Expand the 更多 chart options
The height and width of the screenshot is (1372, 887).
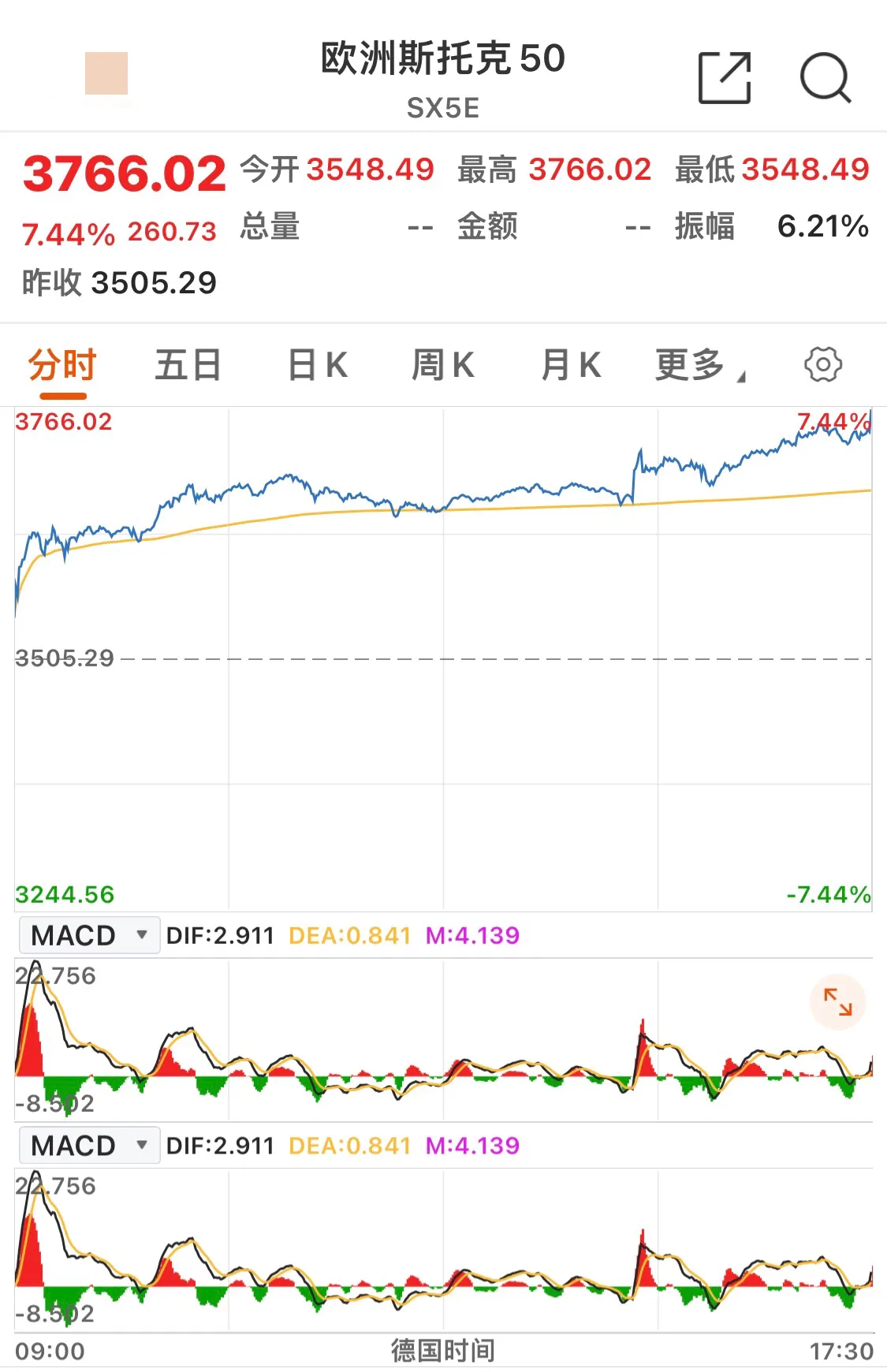699,366
